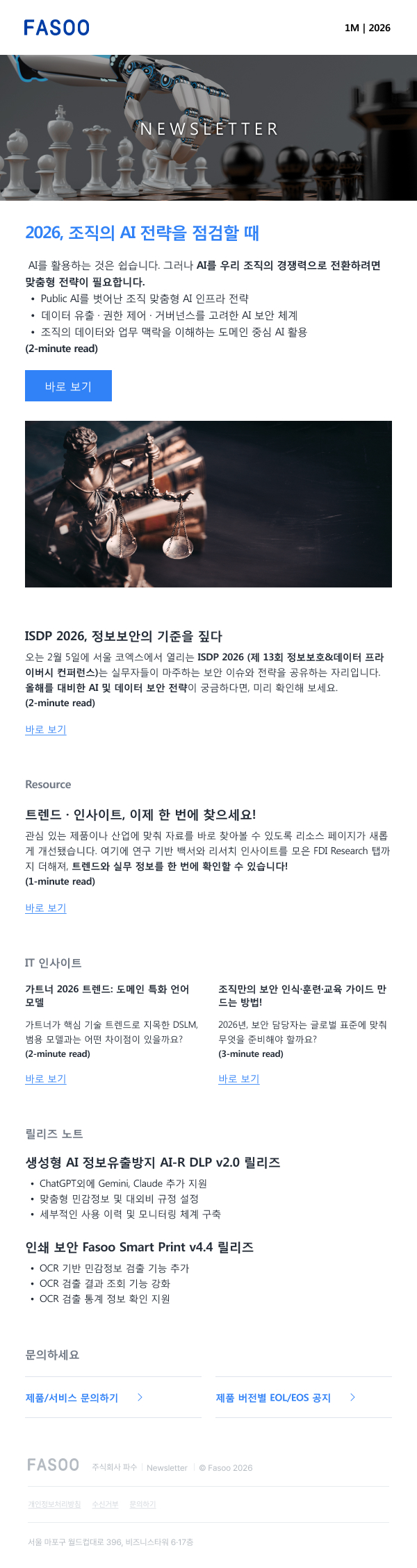Open 바로 보기 for 보안 인식·훈련·교육 가이드
Image resolution: width=417 pixels, height=1568 pixels.
click(x=239, y=1078)
